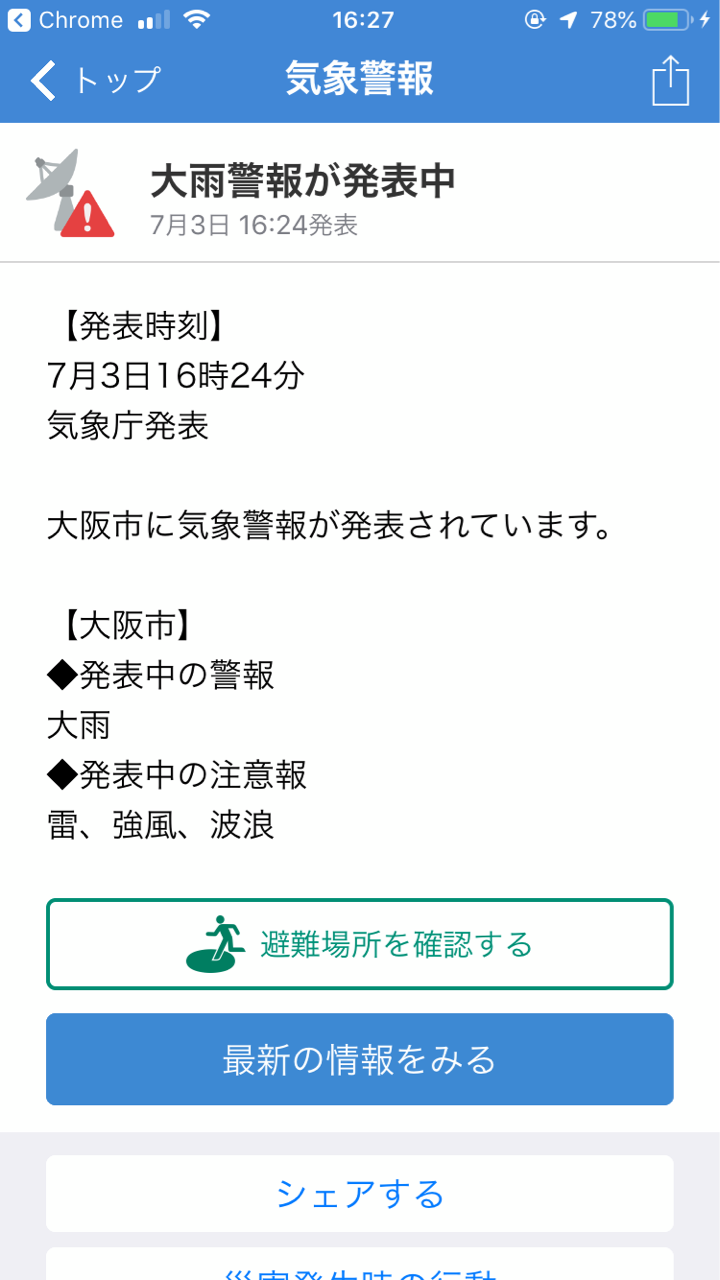Tap 避難場所を確認する button
The width and height of the screenshot is (720, 1280).
pyautogui.click(x=360, y=944)
